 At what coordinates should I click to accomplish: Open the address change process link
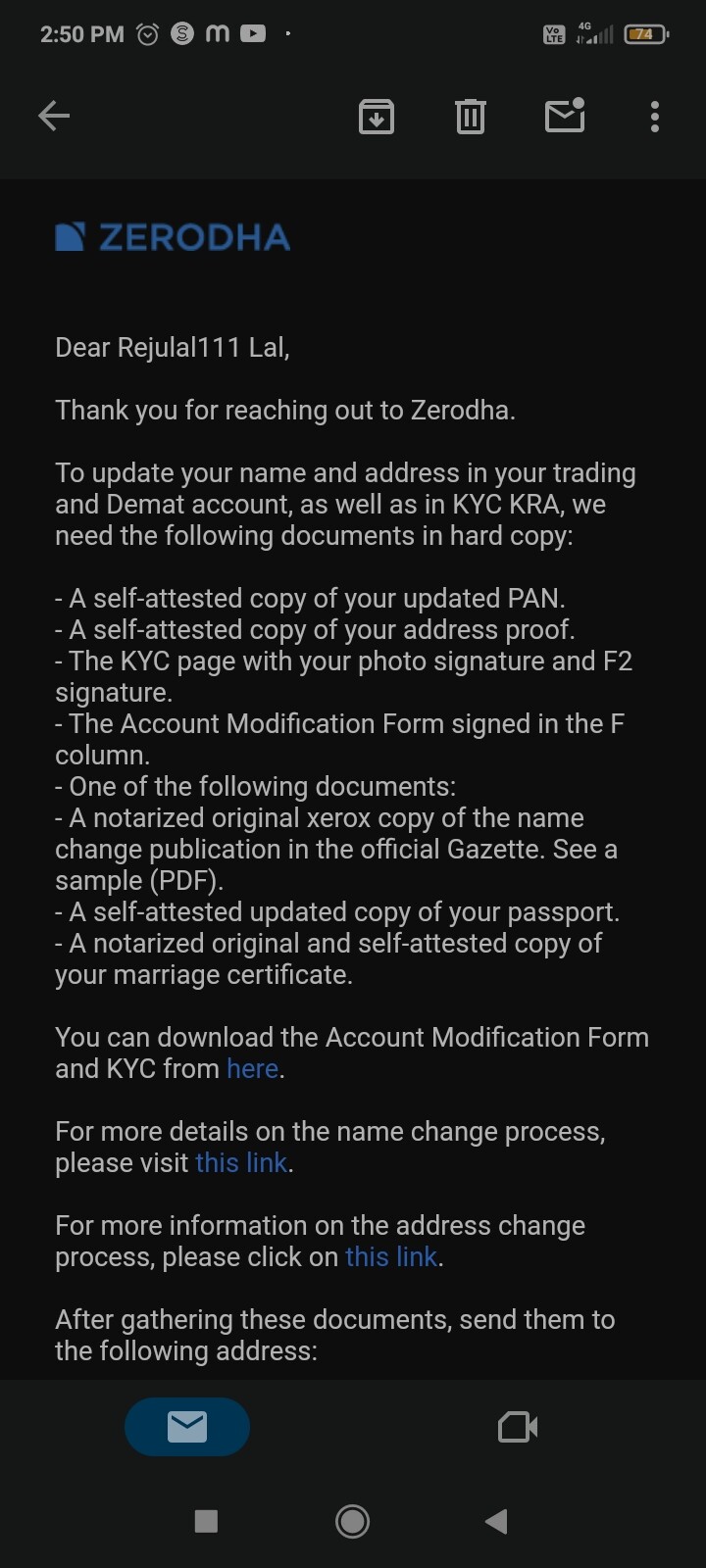(x=391, y=1256)
